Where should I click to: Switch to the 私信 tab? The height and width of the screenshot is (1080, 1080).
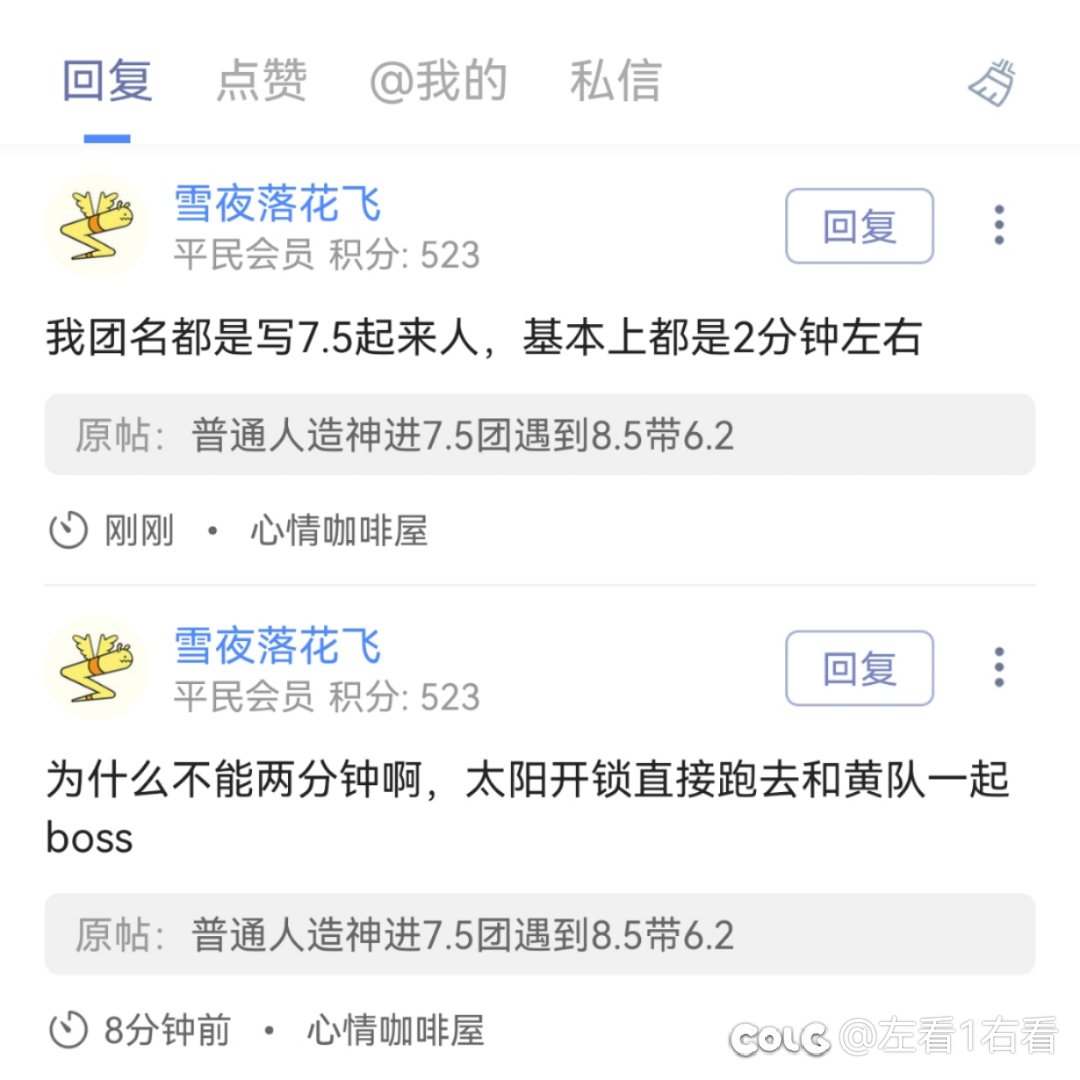pyautogui.click(x=615, y=82)
